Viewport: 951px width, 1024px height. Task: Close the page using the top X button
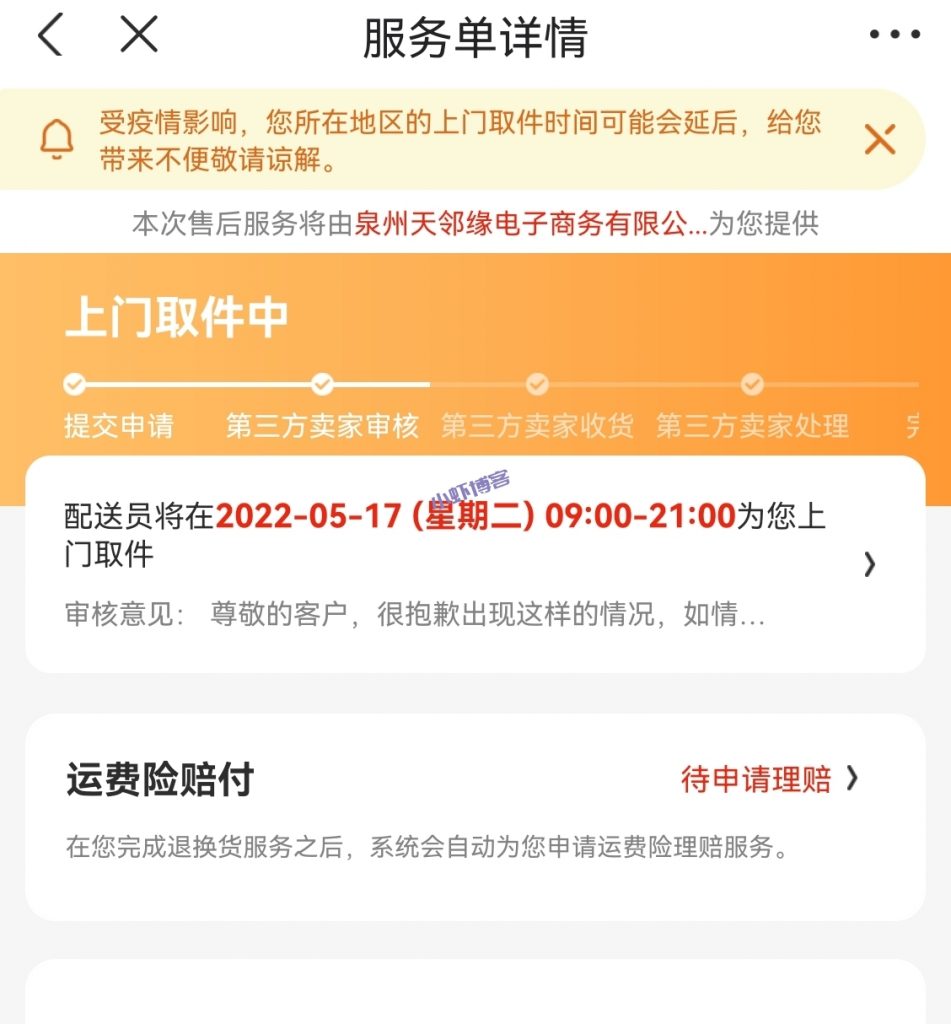(x=135, y=35)
